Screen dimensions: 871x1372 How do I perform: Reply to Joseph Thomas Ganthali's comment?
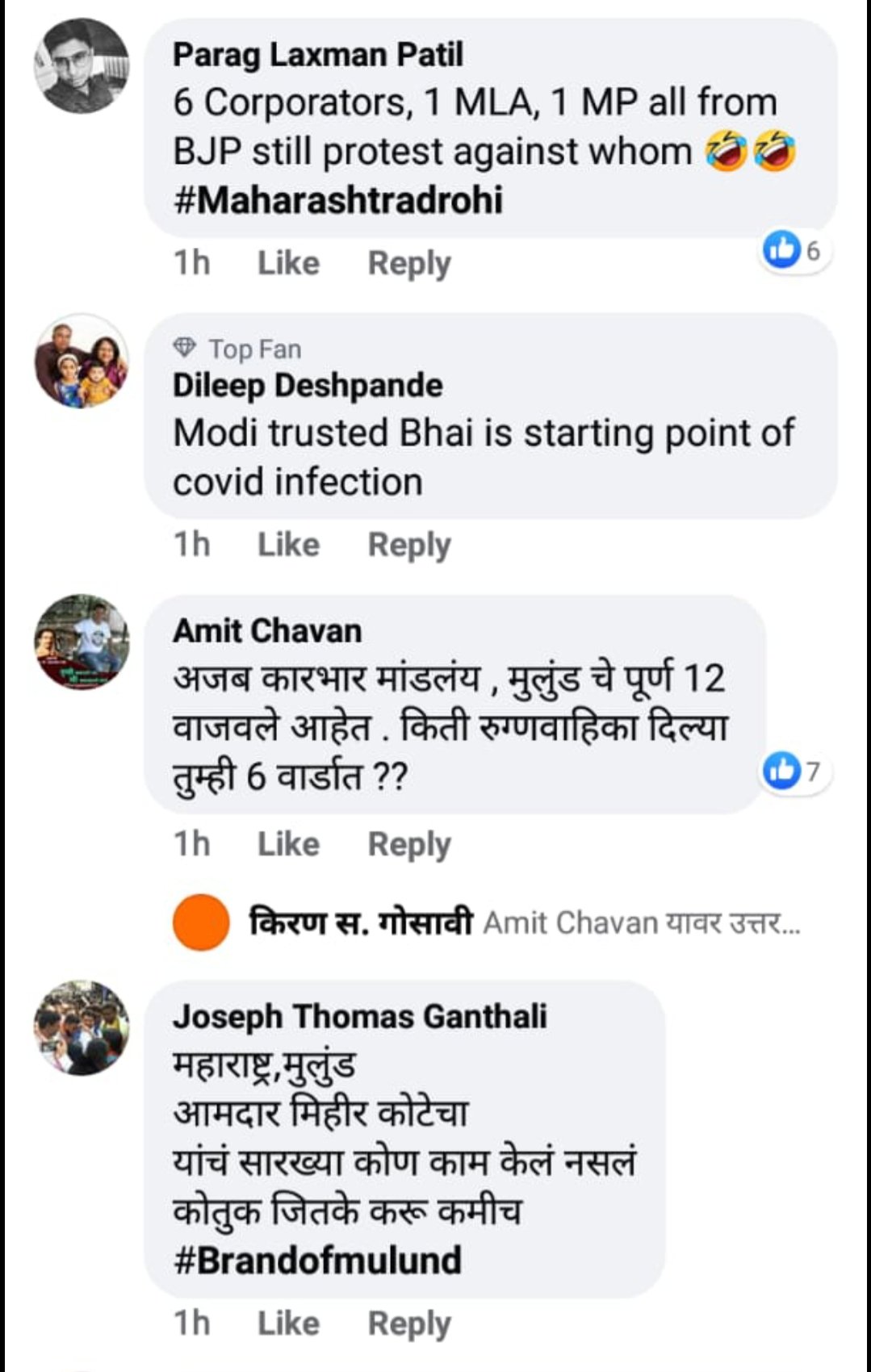(x=408, y=1324)
